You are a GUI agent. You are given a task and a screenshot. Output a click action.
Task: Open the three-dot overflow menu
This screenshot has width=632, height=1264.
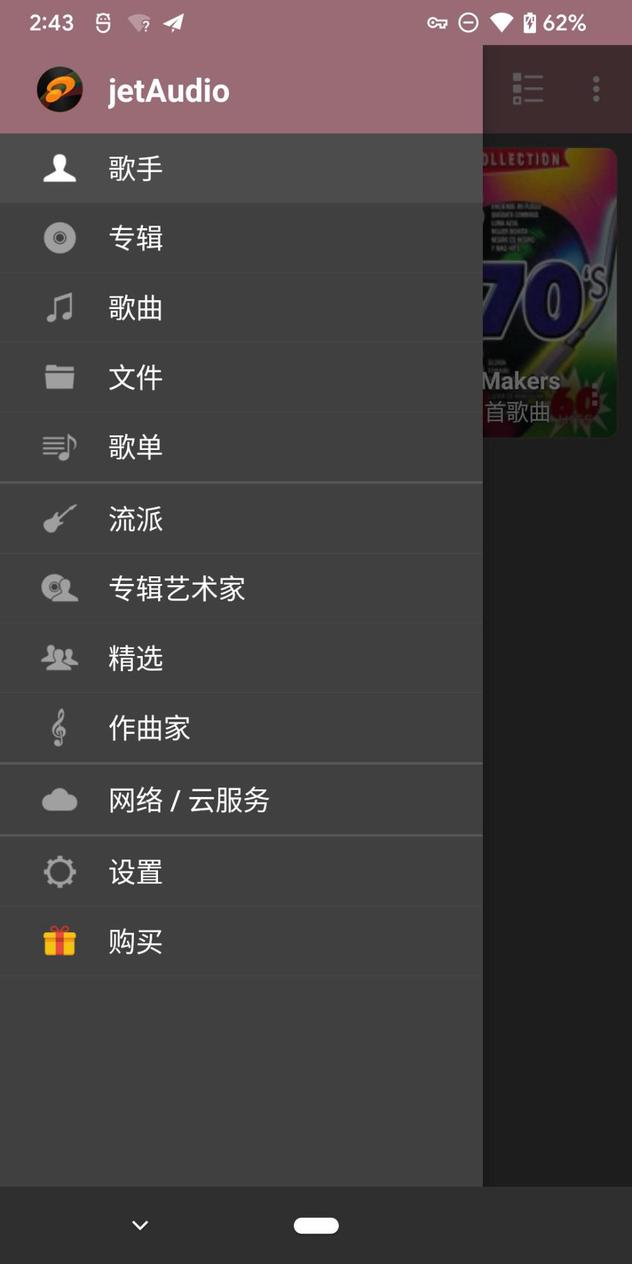[596, 89]
